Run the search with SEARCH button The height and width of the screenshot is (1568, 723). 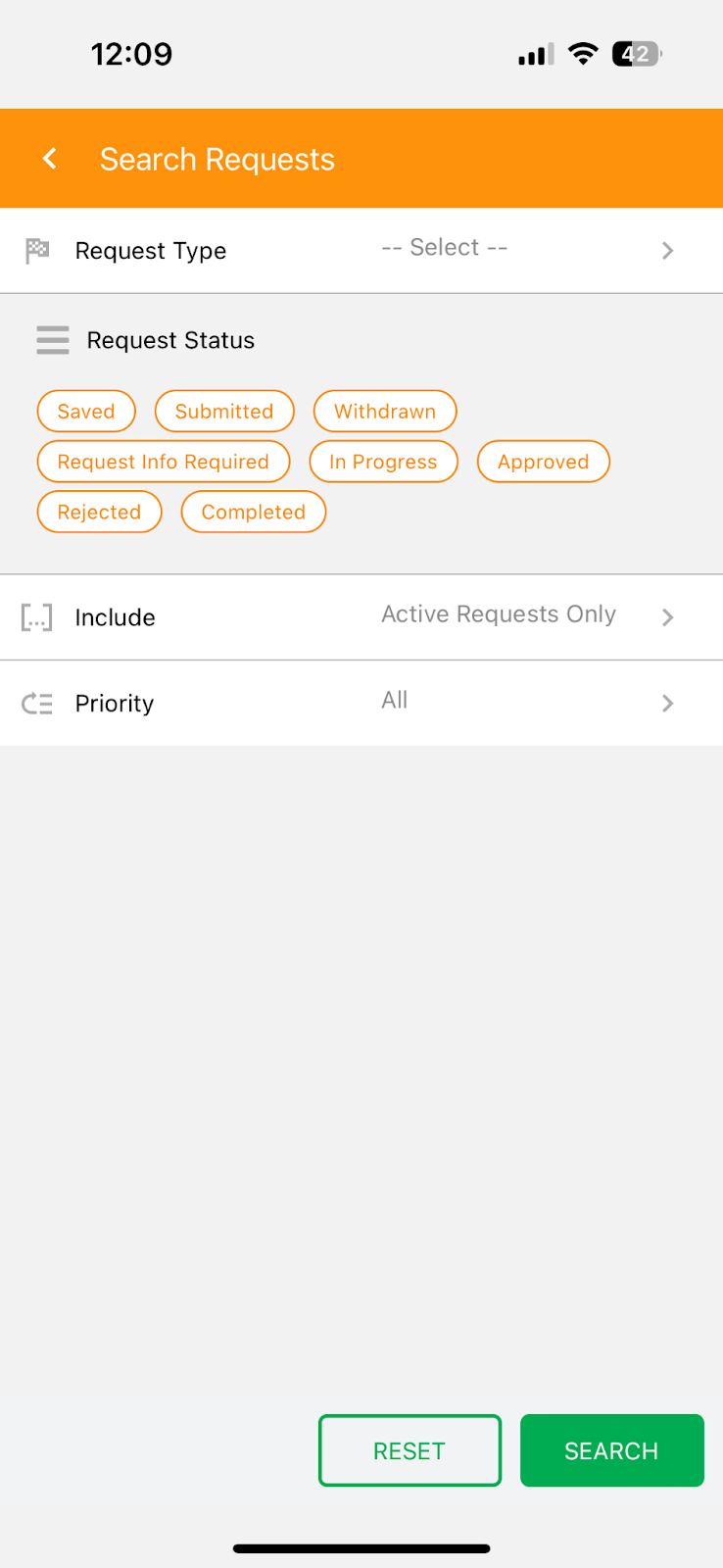click(x=612, y=1450)
